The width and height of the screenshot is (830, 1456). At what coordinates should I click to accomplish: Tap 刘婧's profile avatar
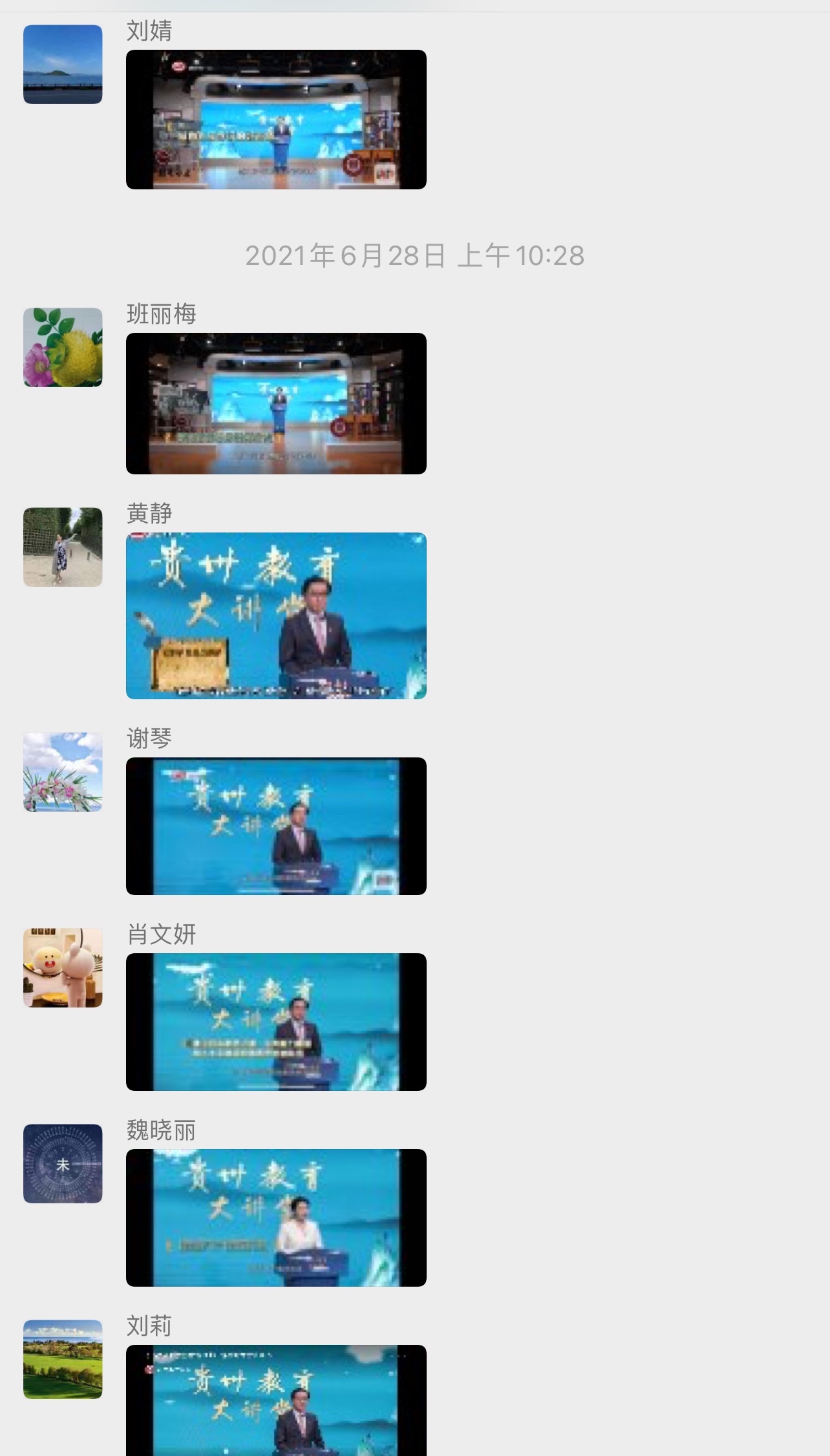coord(63,64)
